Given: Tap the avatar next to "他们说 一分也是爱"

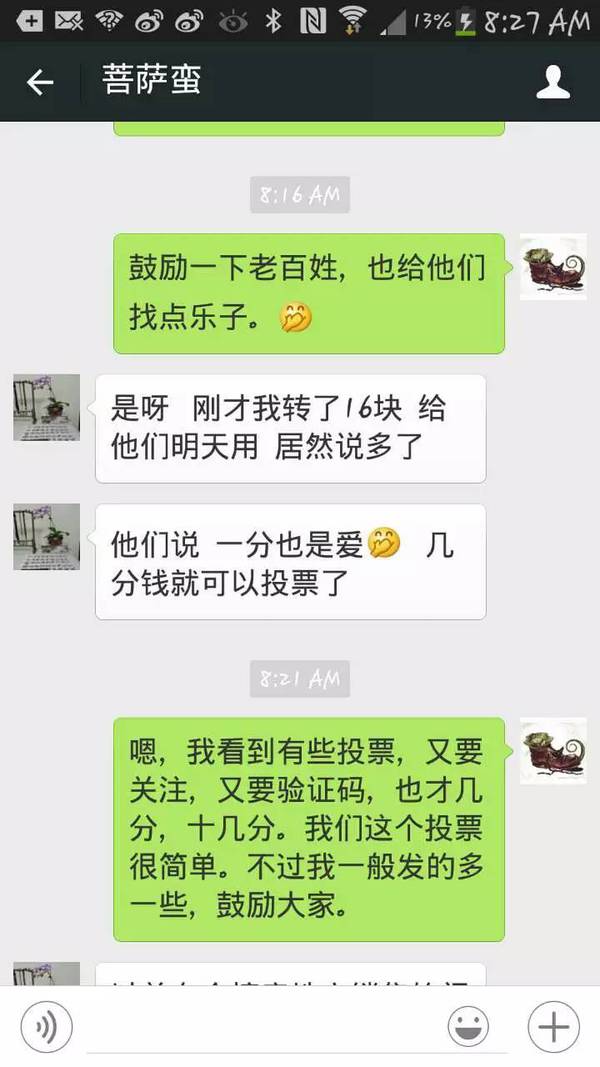Looking at the screenshot, I should (x=46, y=537).
